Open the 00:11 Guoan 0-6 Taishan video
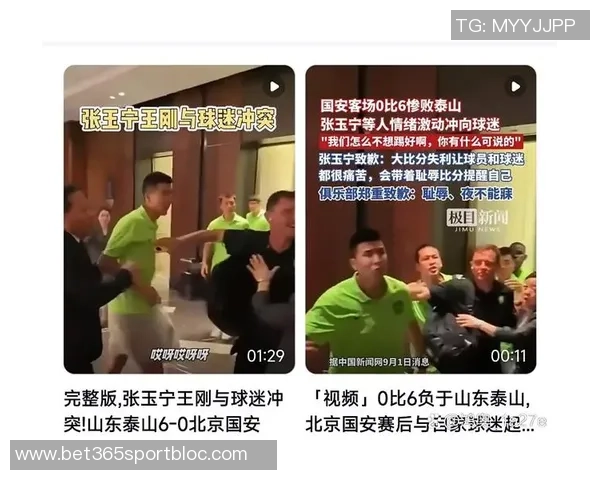The width and height of the screenshot is (600, 480). pos(420,220)
